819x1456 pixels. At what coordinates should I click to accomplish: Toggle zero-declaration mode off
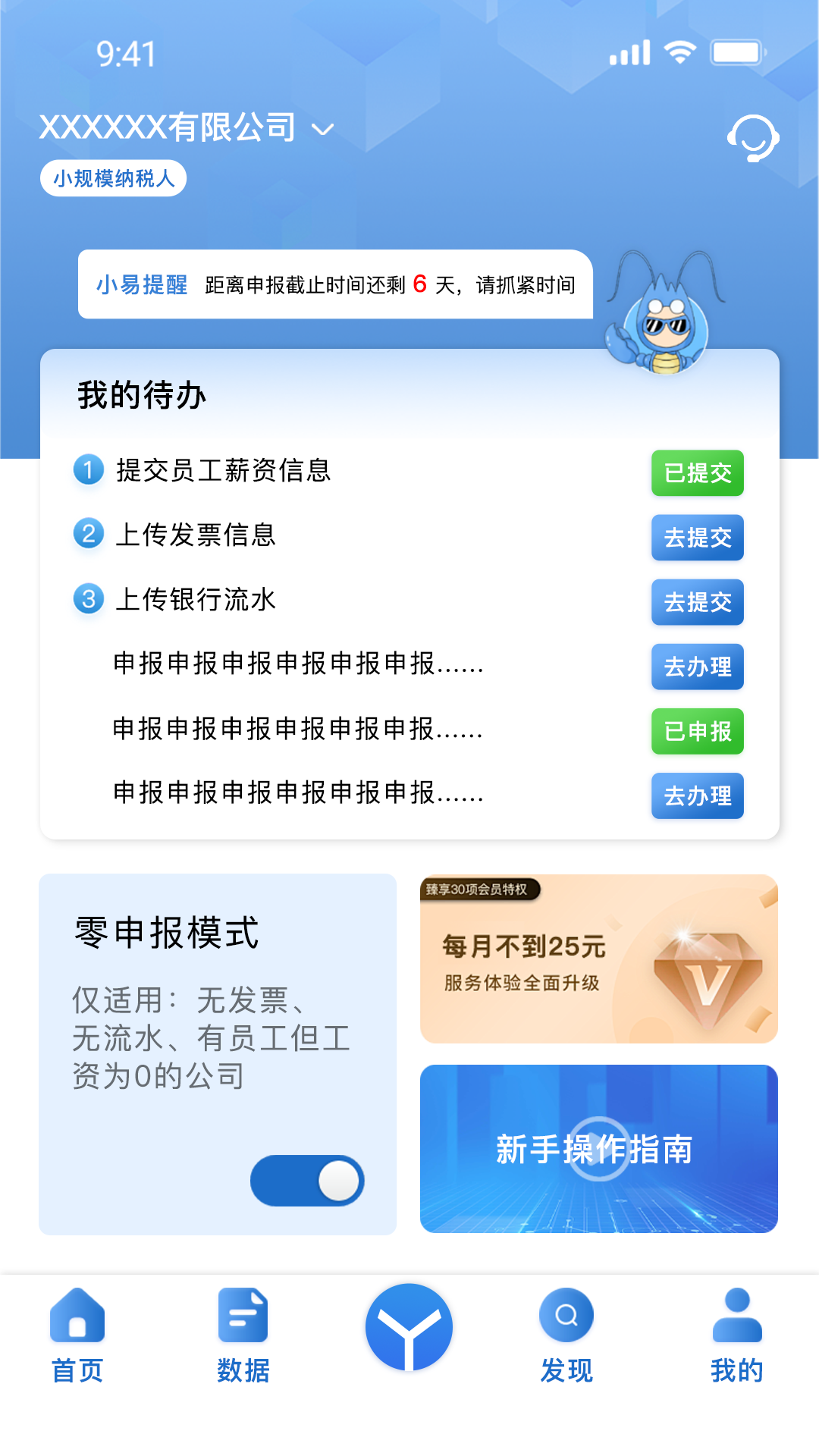click(307, 1180)
